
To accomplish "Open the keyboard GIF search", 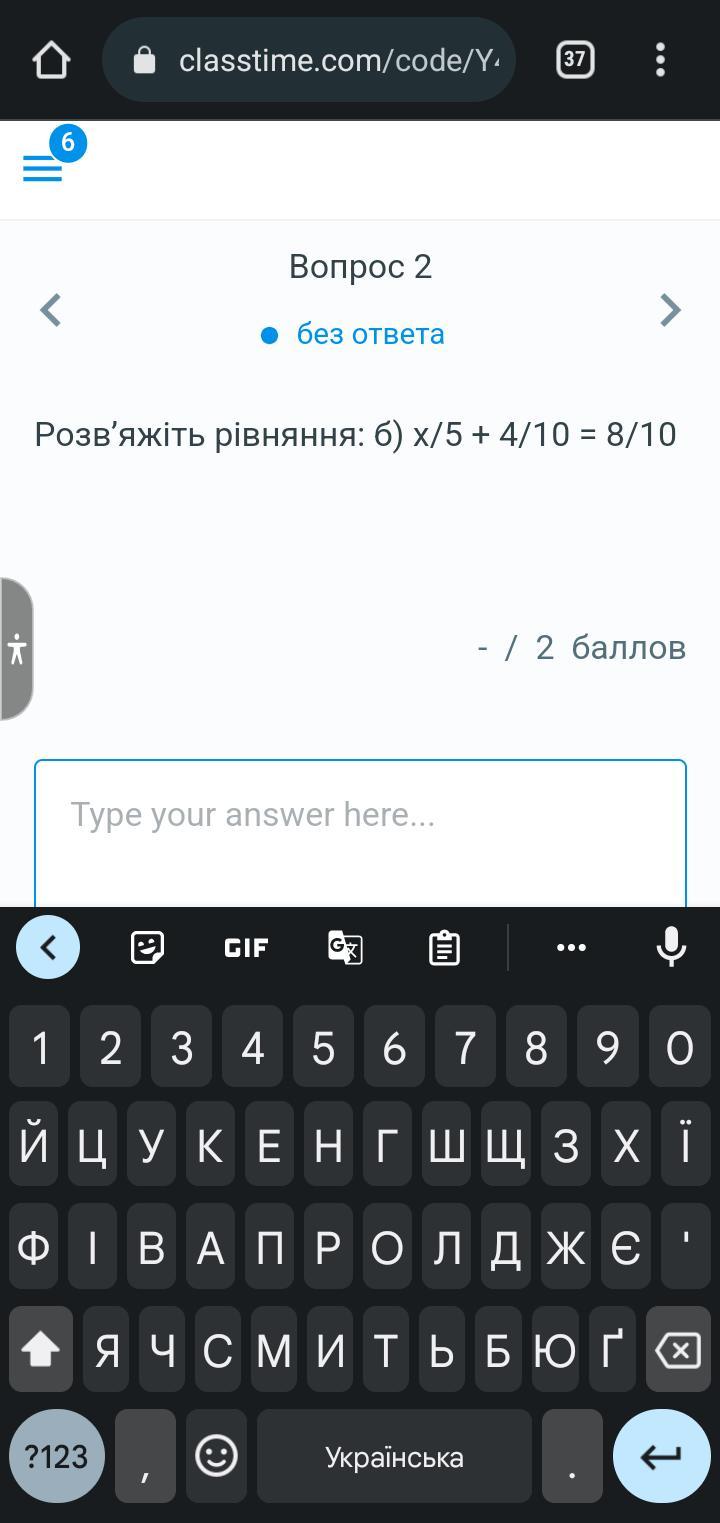I will tap(246, 947).
